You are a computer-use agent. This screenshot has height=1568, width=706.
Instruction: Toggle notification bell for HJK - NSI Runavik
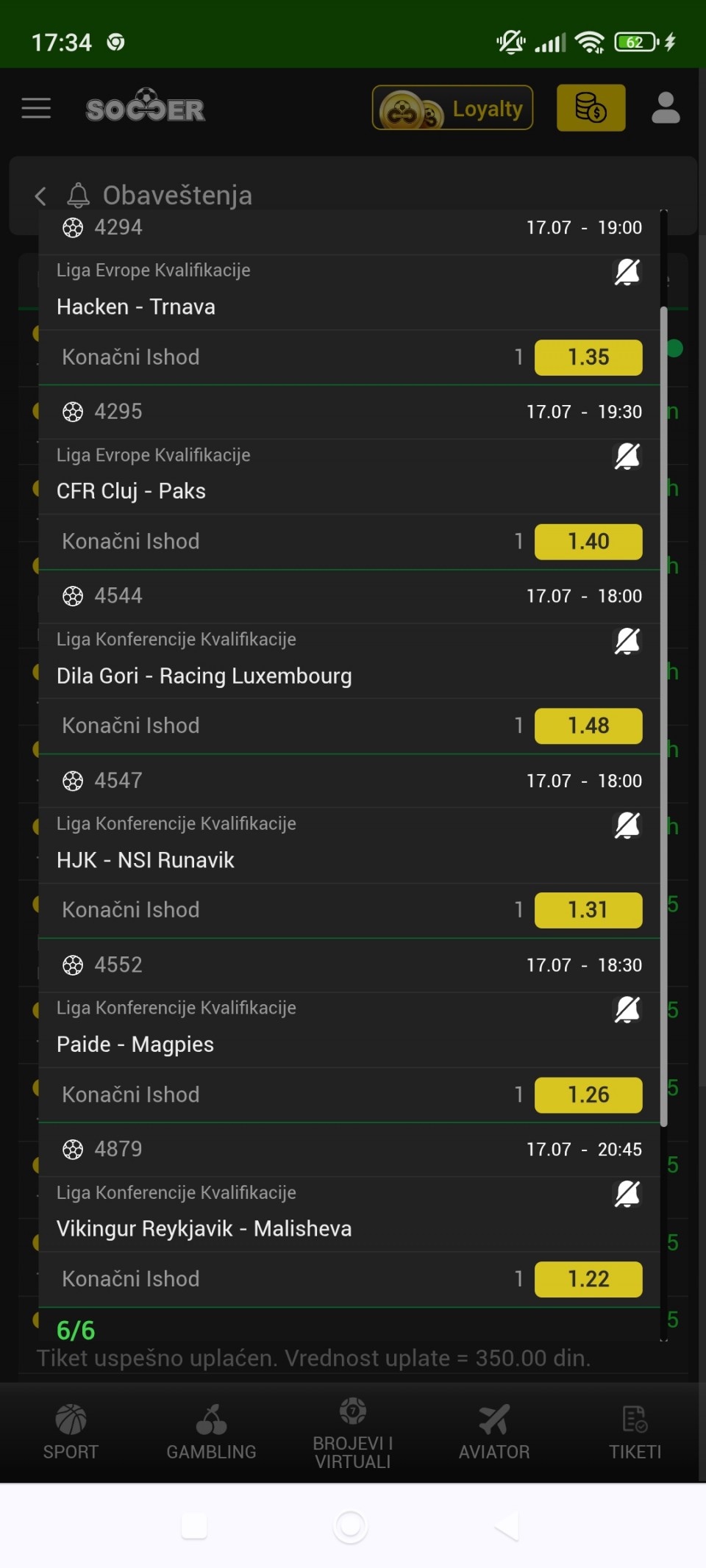coord(627,826)
